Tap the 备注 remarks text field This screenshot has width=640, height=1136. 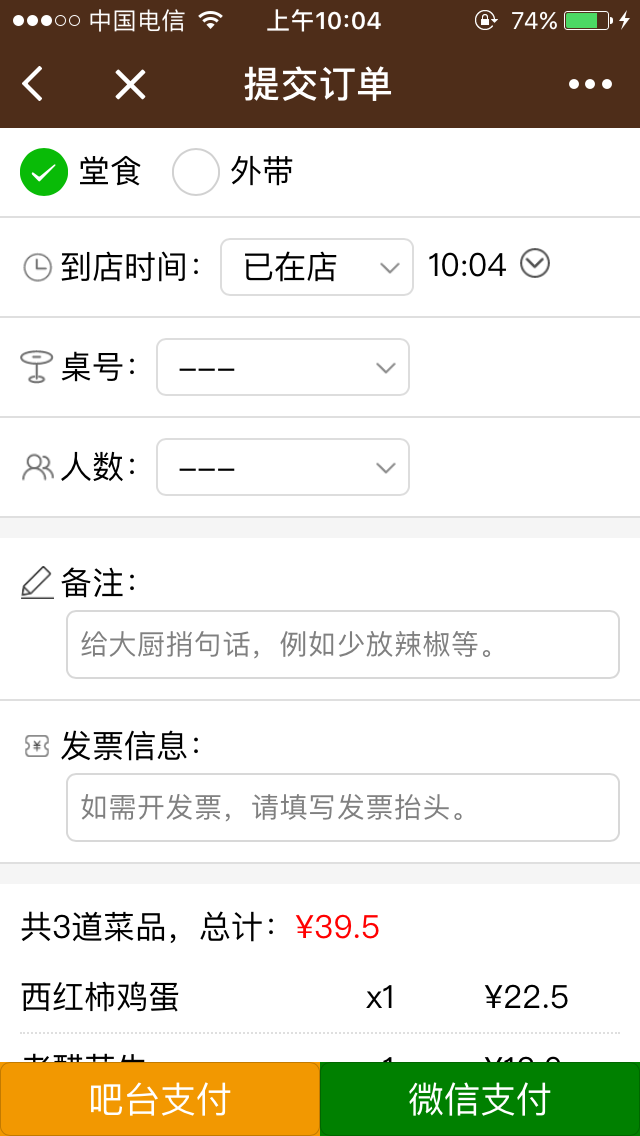coord(343,645)
